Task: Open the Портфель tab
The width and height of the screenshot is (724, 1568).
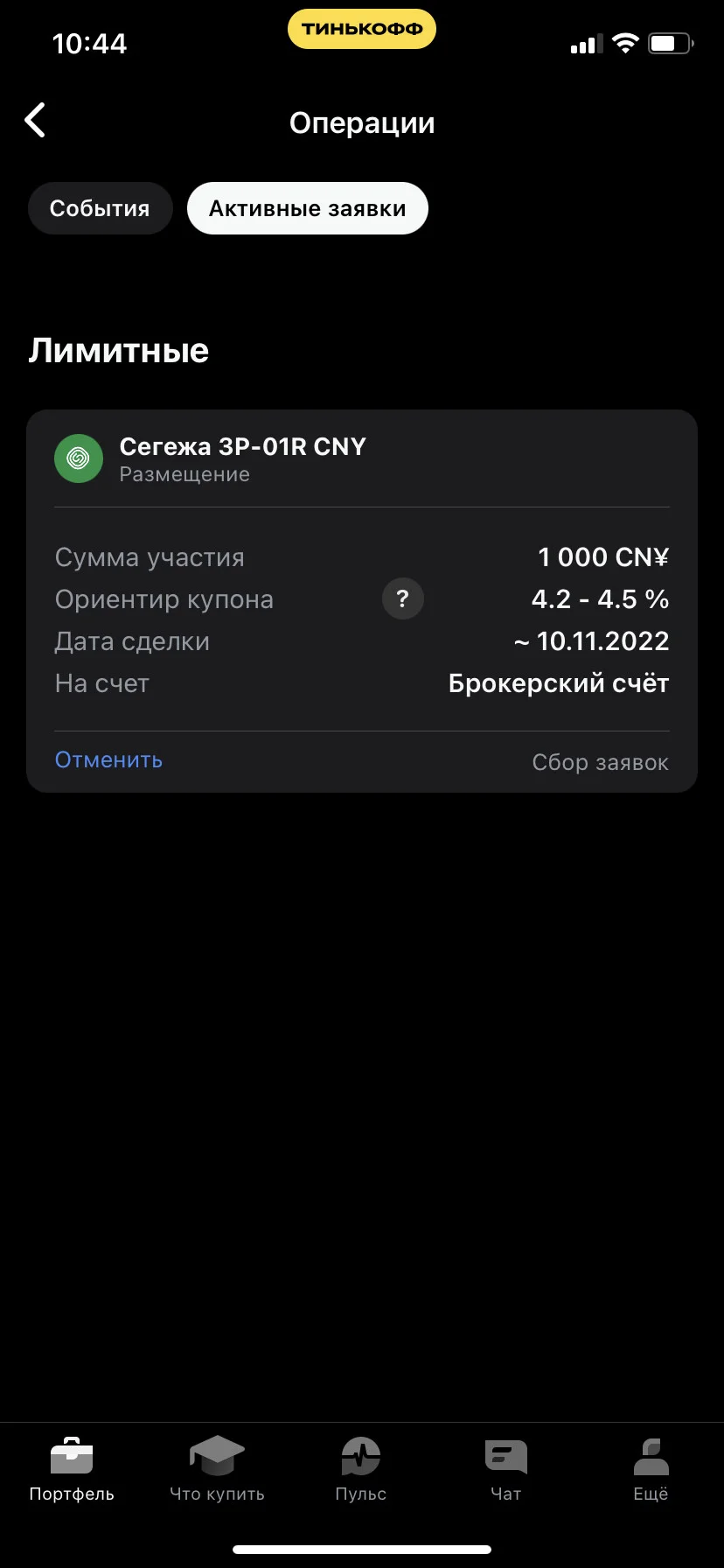Action: [x=72, y=1470]
